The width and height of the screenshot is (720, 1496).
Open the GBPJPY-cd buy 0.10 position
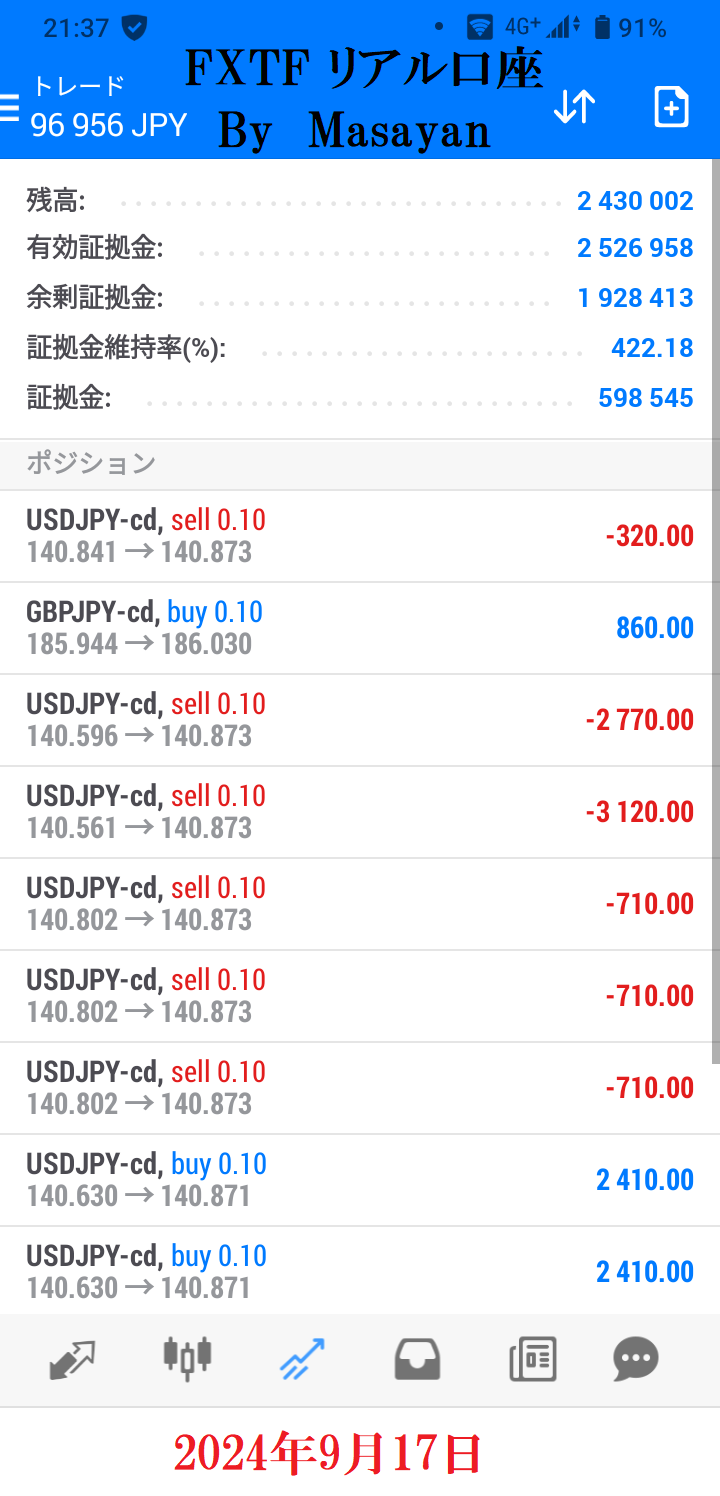click(x=360, y=628)
